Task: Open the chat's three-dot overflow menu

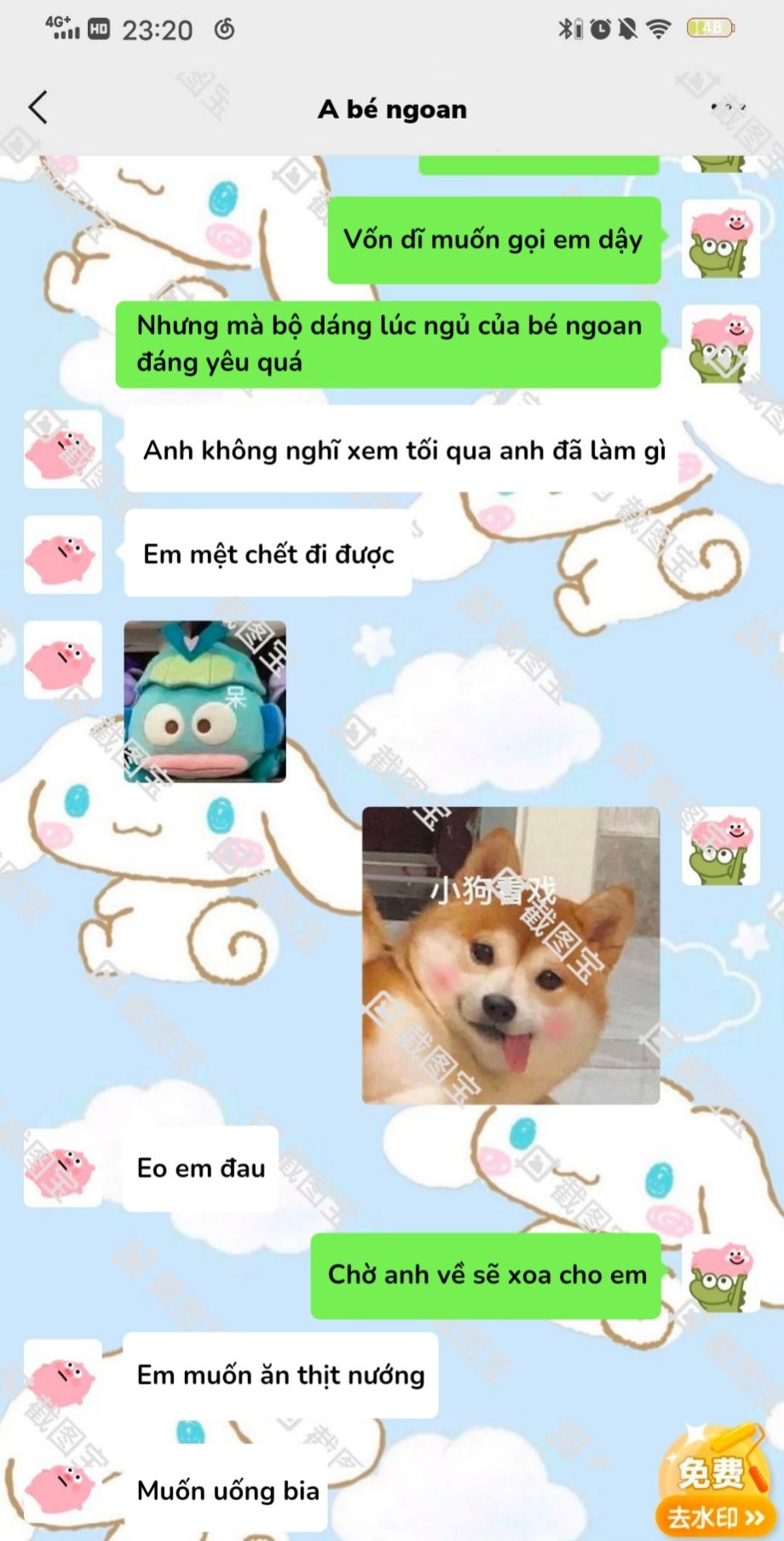Action: 727,108
